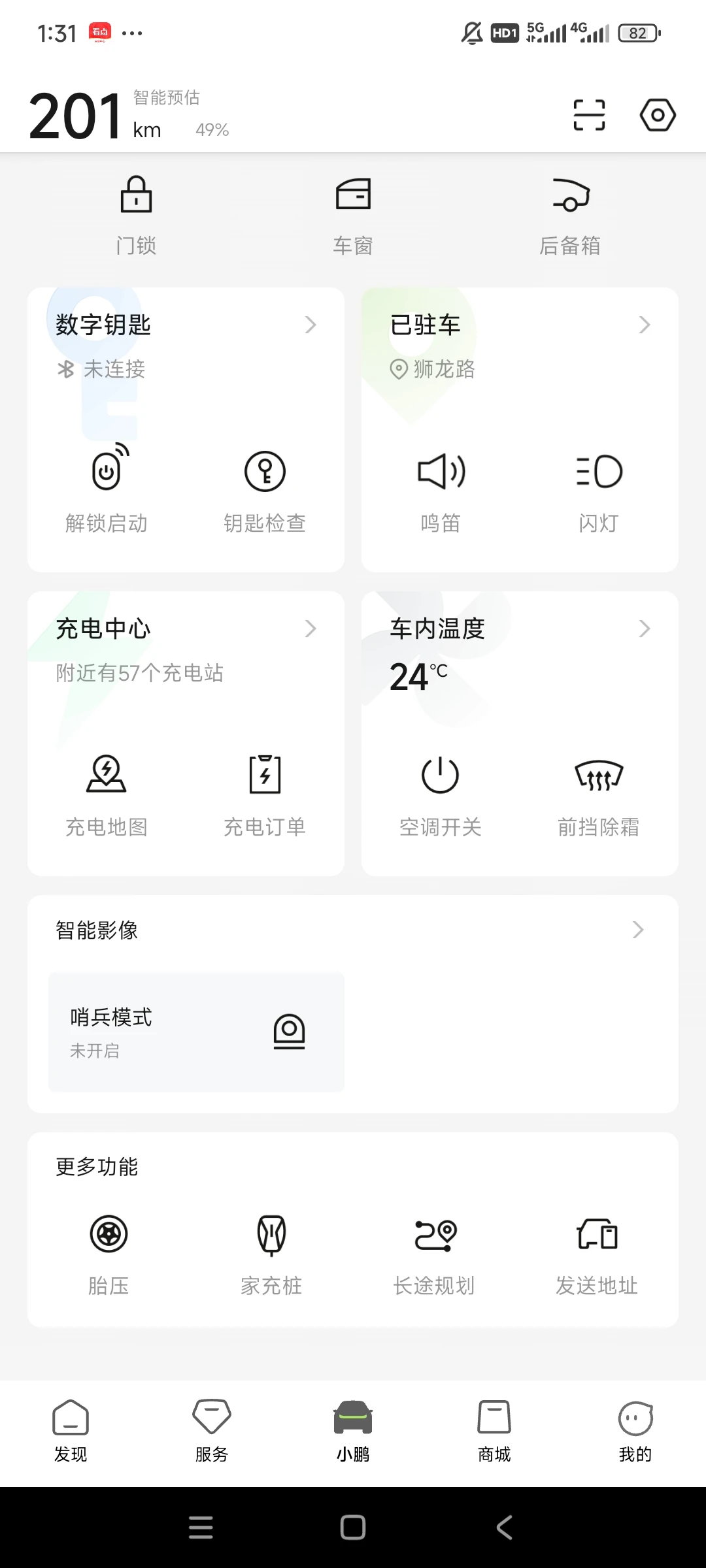Switch to the 商城 tab
Screen dimensions: 706x1568
click(494, 1431)
